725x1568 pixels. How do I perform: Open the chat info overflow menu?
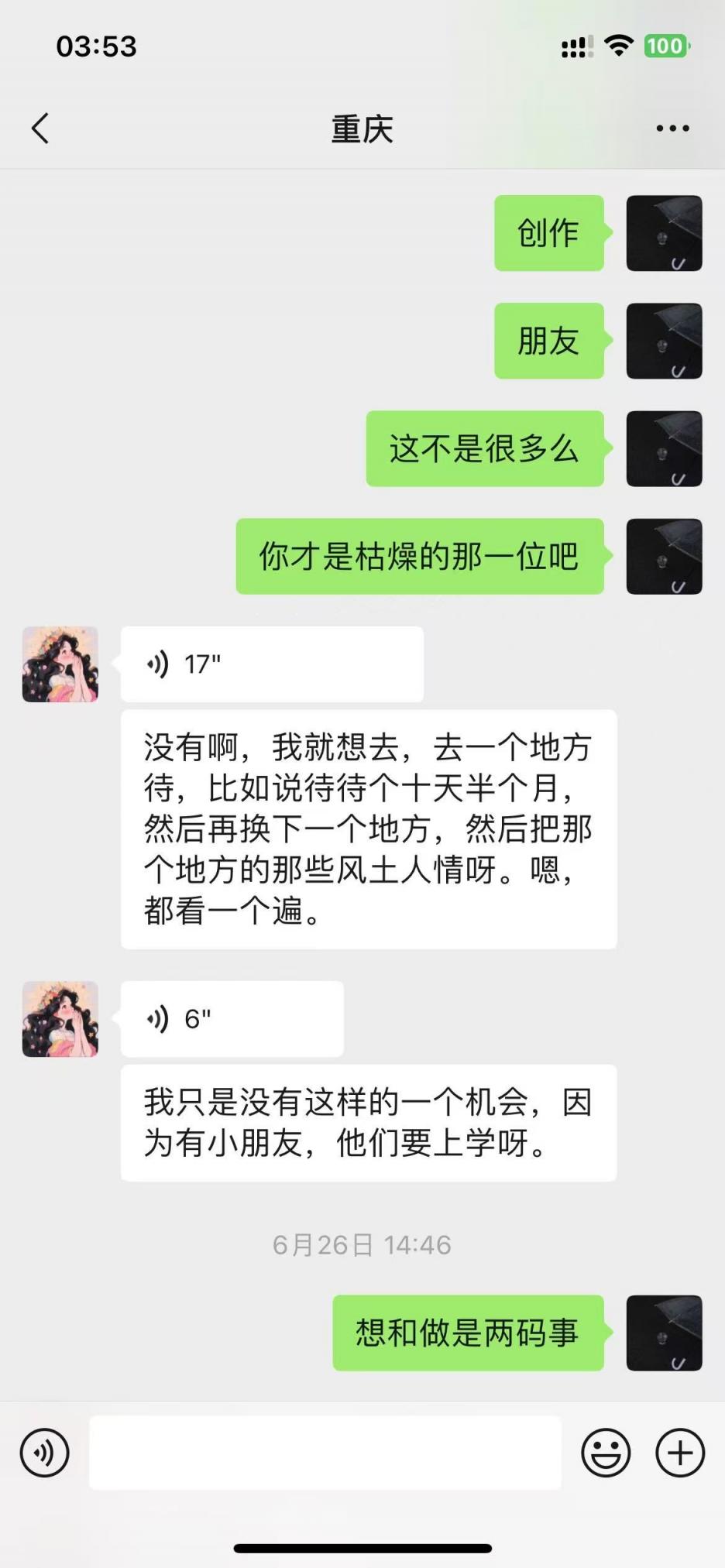tap(672, 129)
